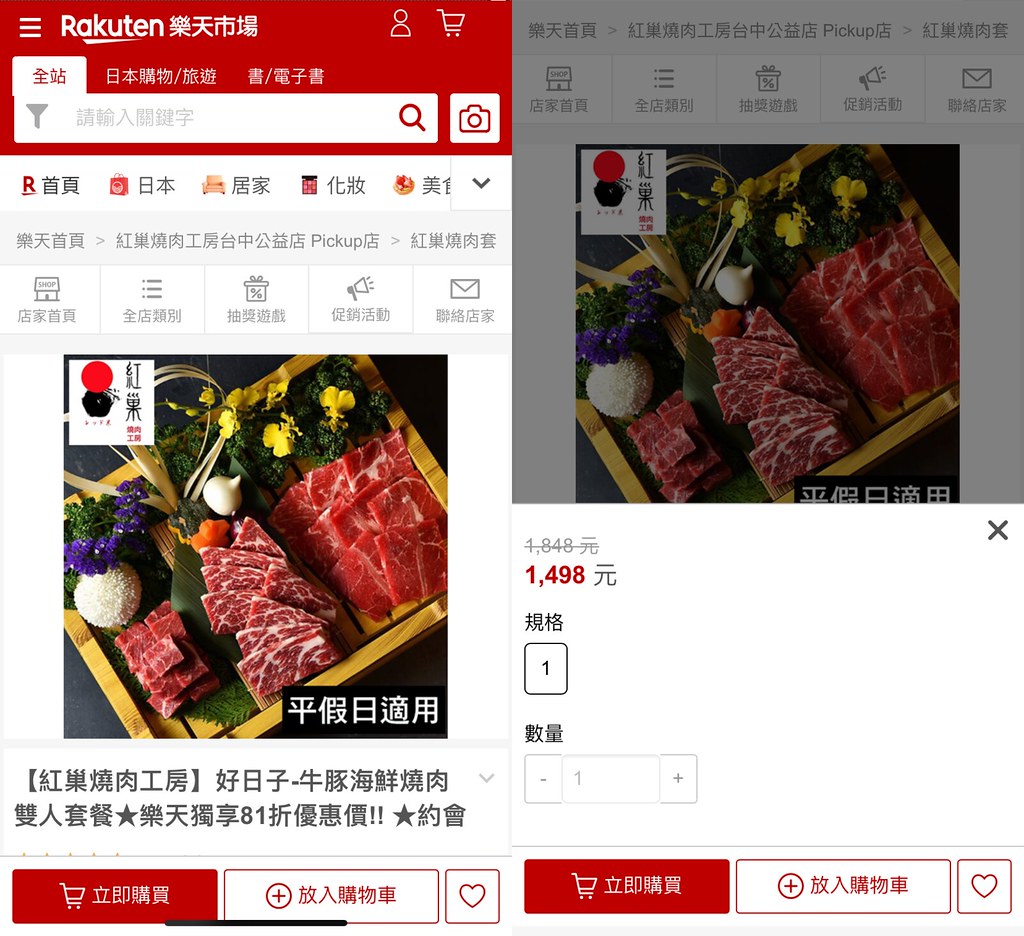Open the user account icon
The image size is (1024, 936).
click(x=400, y=24)
